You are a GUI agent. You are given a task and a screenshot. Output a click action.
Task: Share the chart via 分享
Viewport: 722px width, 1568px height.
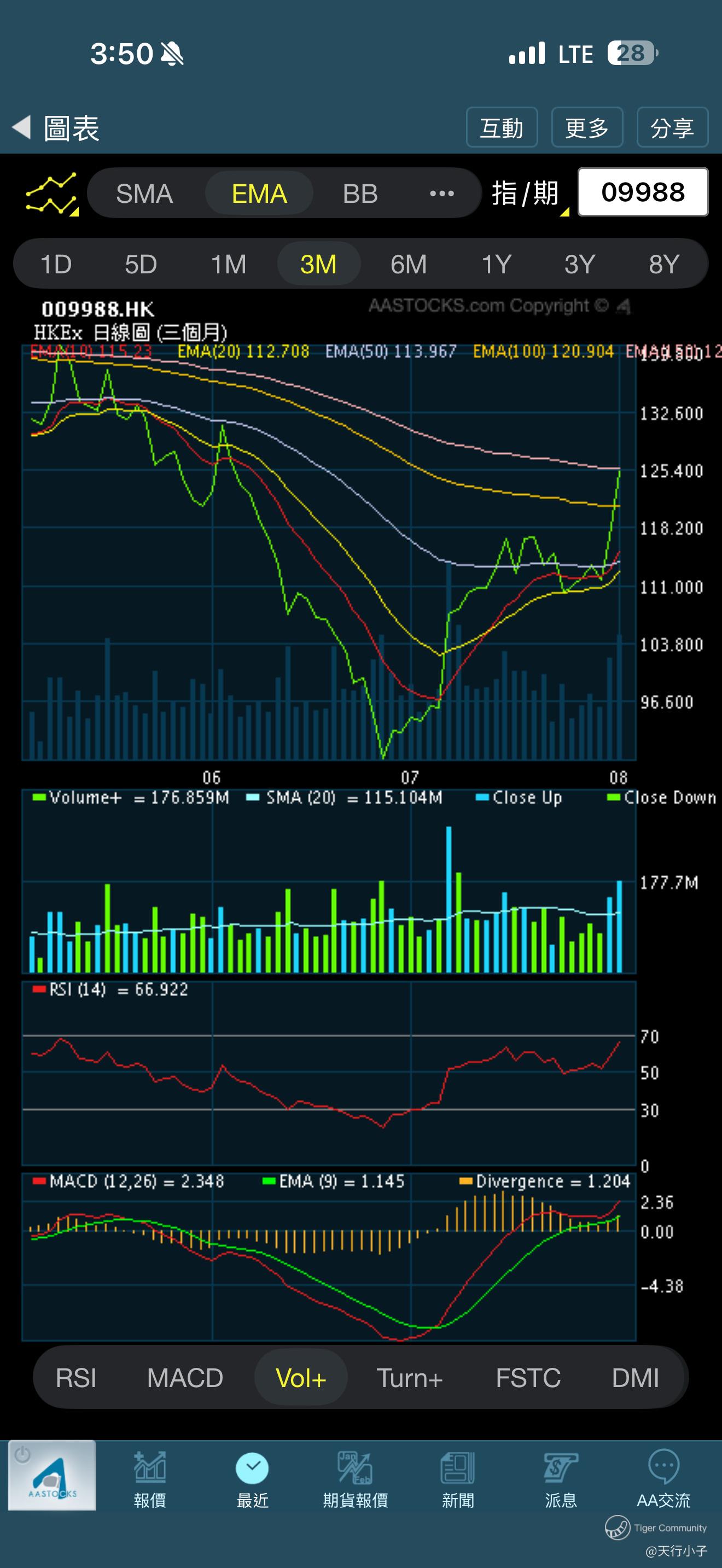coord(672,127)
